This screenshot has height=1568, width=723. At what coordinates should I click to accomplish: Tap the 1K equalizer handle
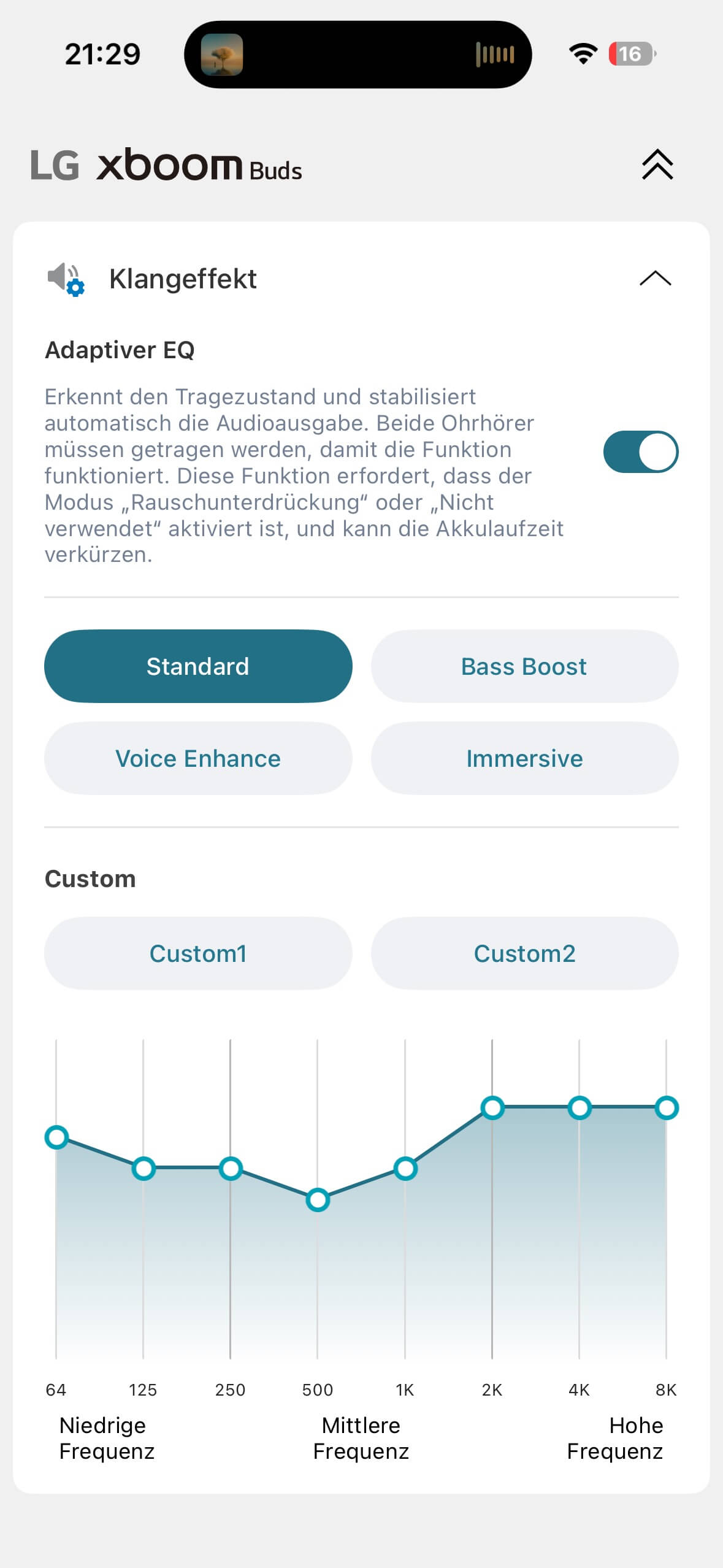click(405, 1168)
